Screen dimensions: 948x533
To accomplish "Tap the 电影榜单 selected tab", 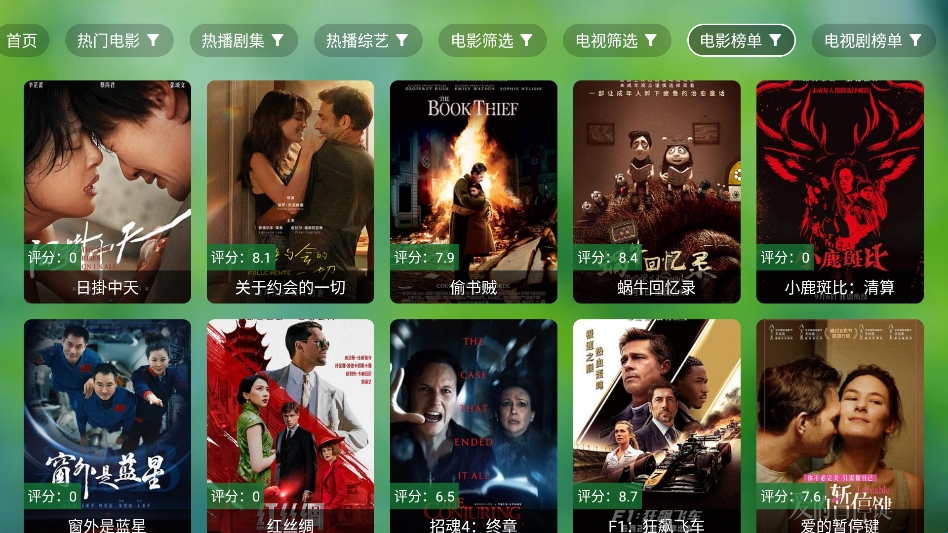I will click(x=740, y=41).
